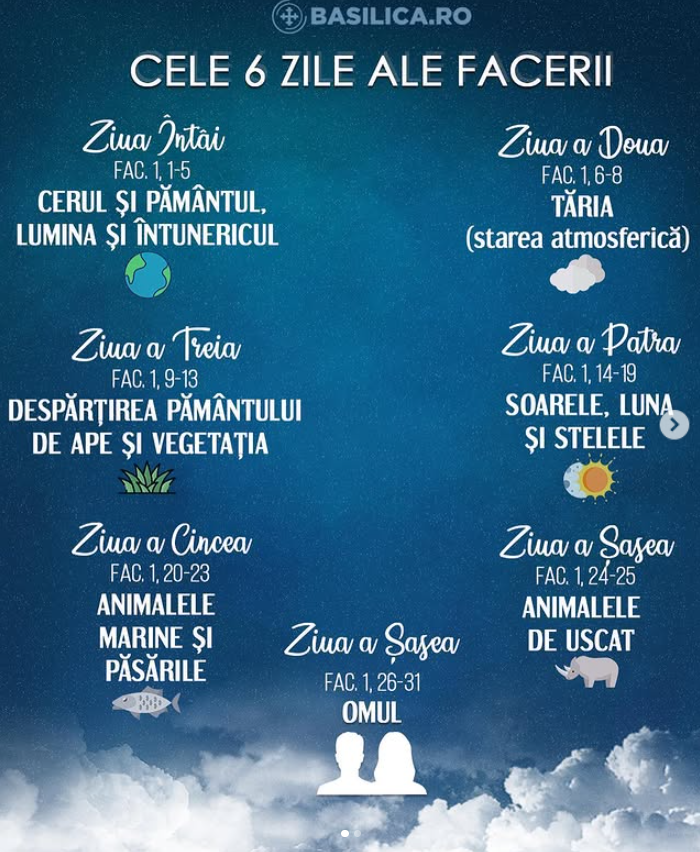Go to the next carousel image

(675, 425)
